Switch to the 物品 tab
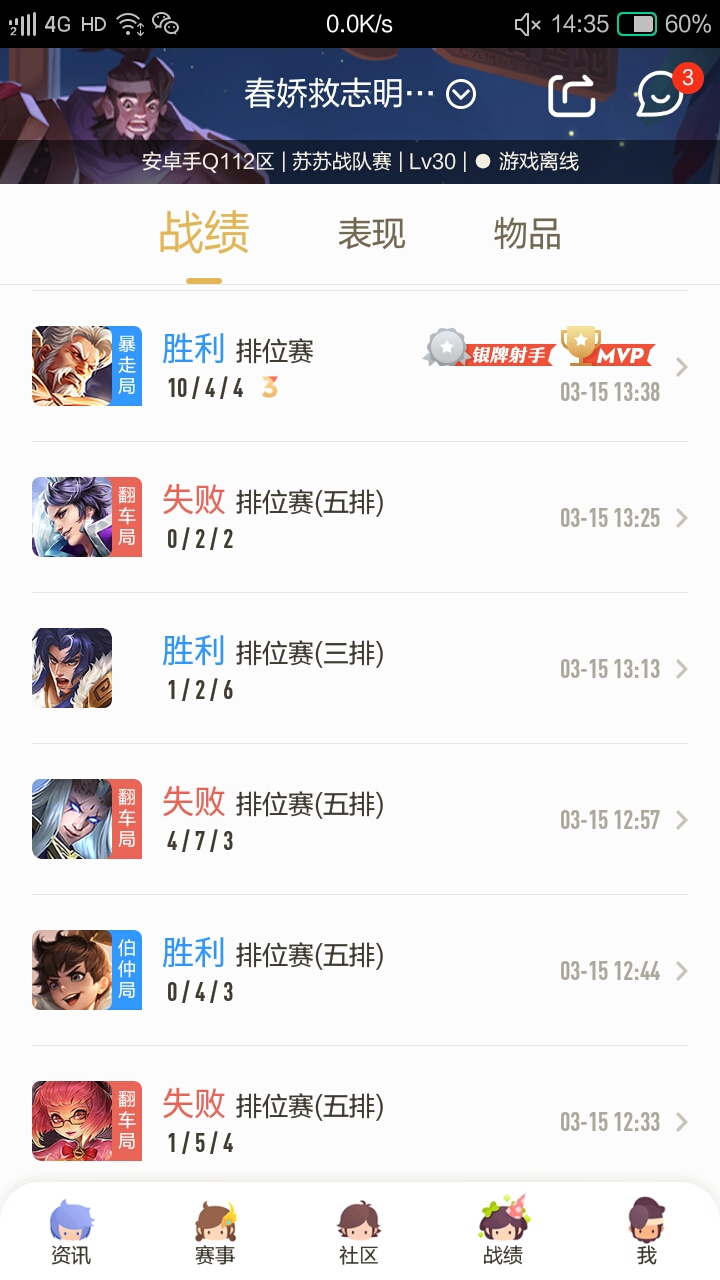The height and width of the screenshot is (1280, 720). click(x=527, y=234)
